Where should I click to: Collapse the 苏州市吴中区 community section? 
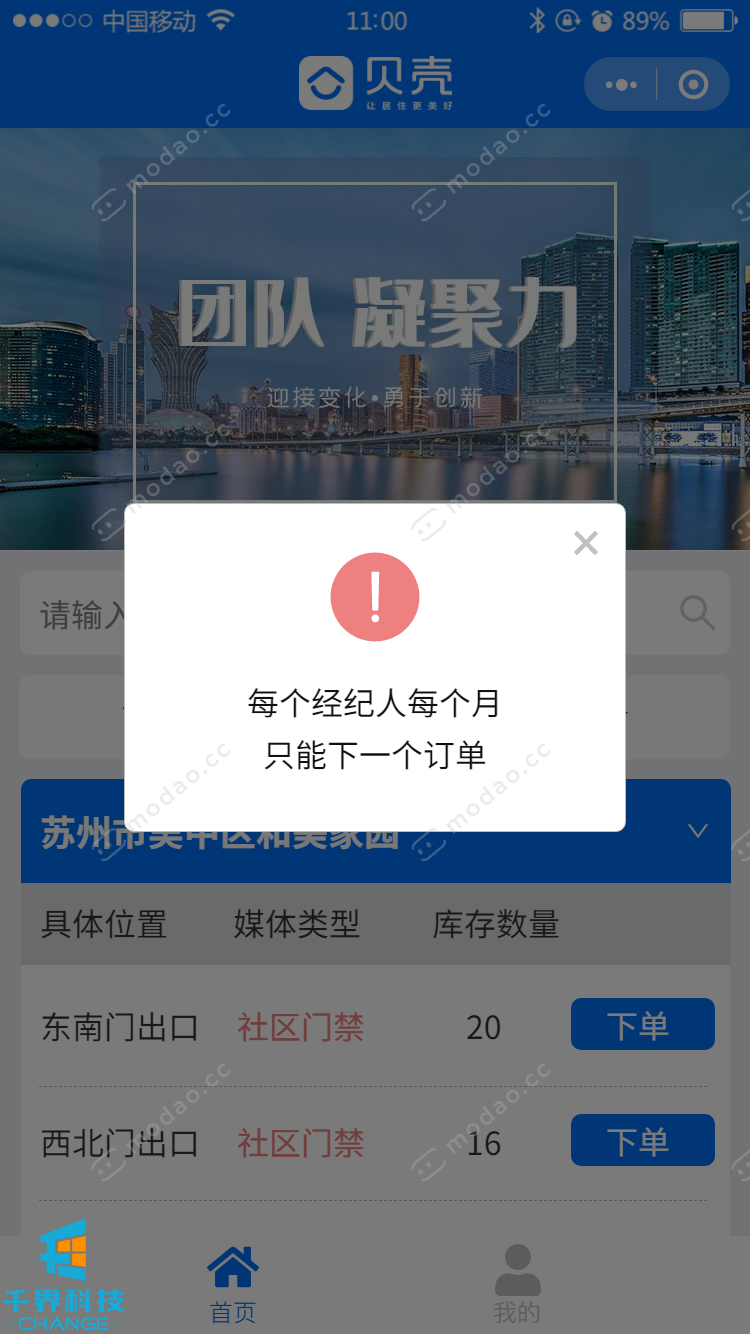point(698,831)
